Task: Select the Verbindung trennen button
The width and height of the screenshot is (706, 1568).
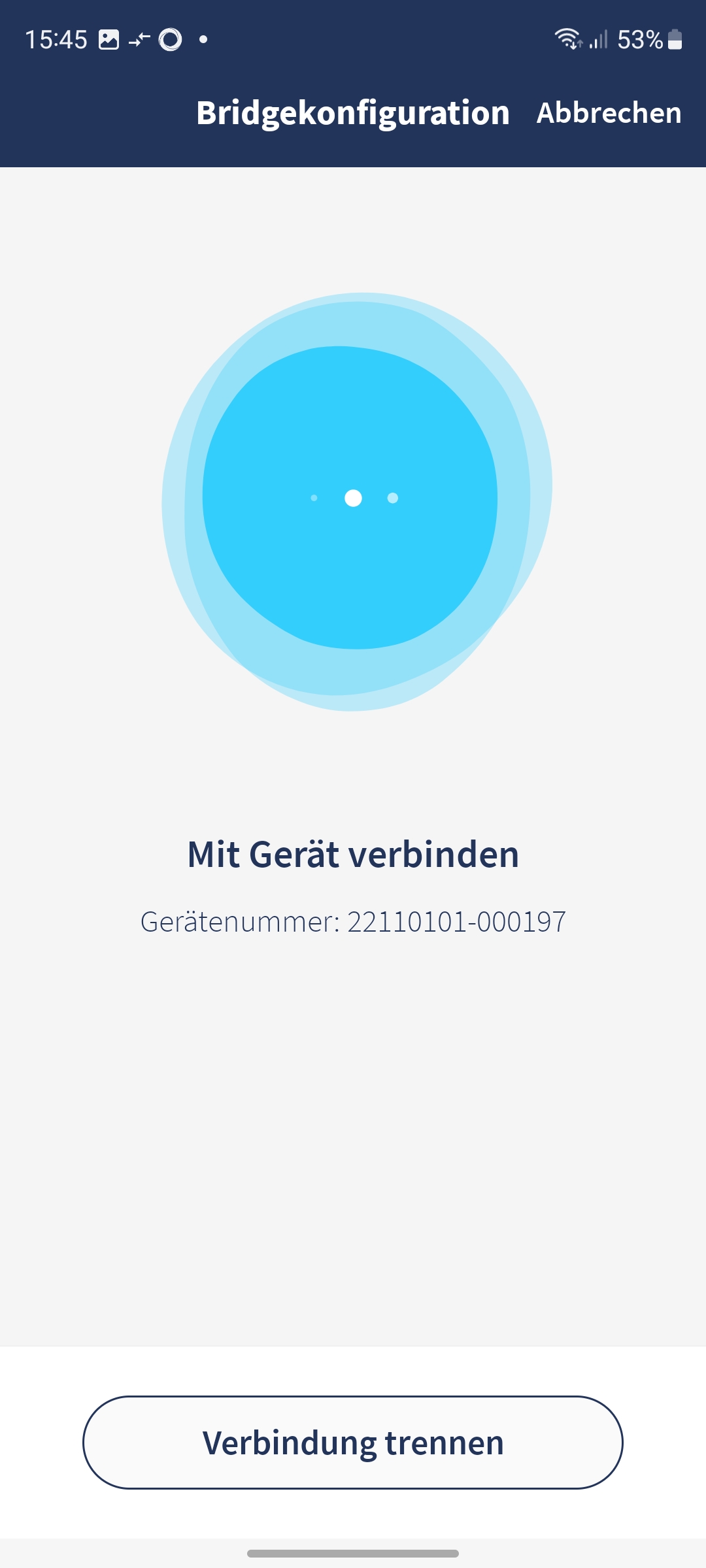Action: click(x=353, y=1443)
